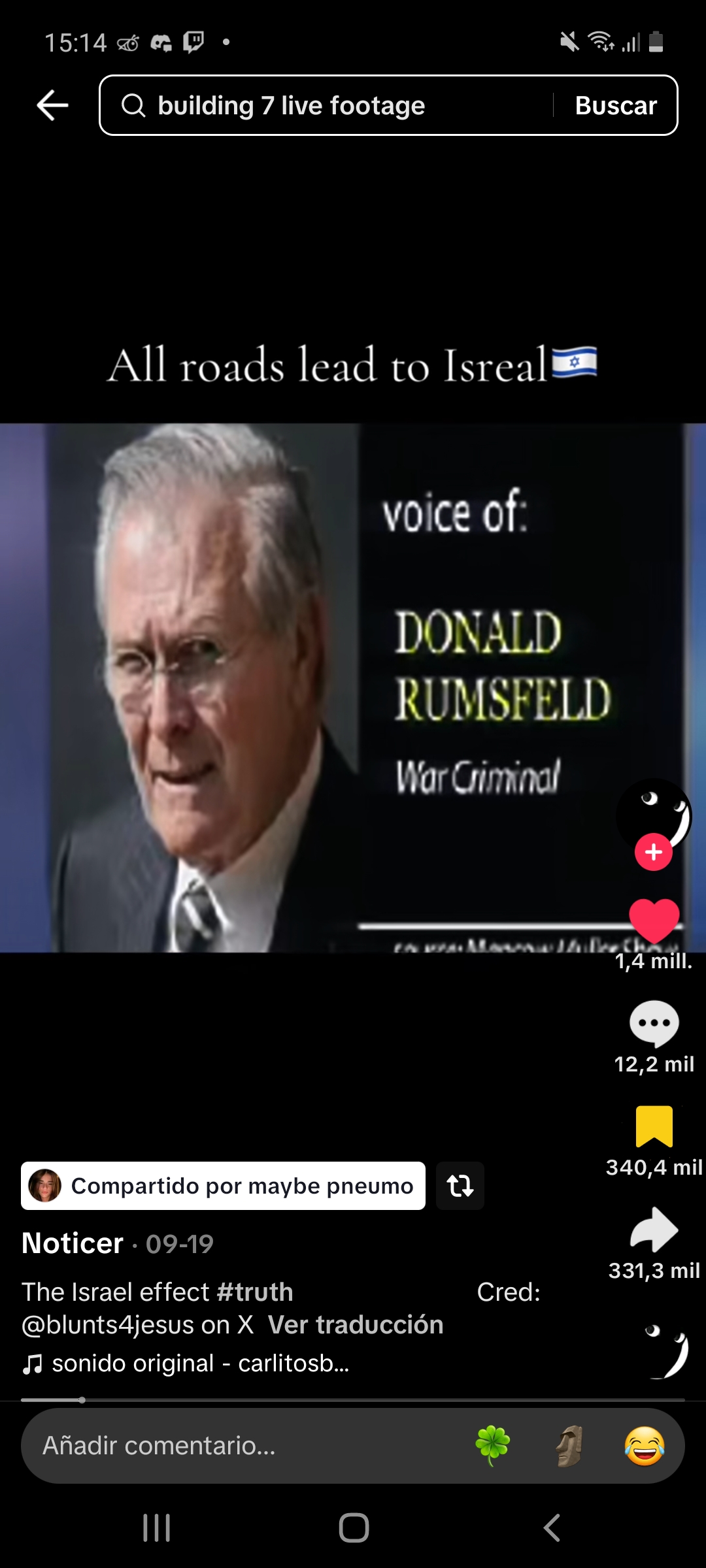Repost the video with the repost icon
The width and height of the screenshot is (706, 1568).
click(460, 1186)
